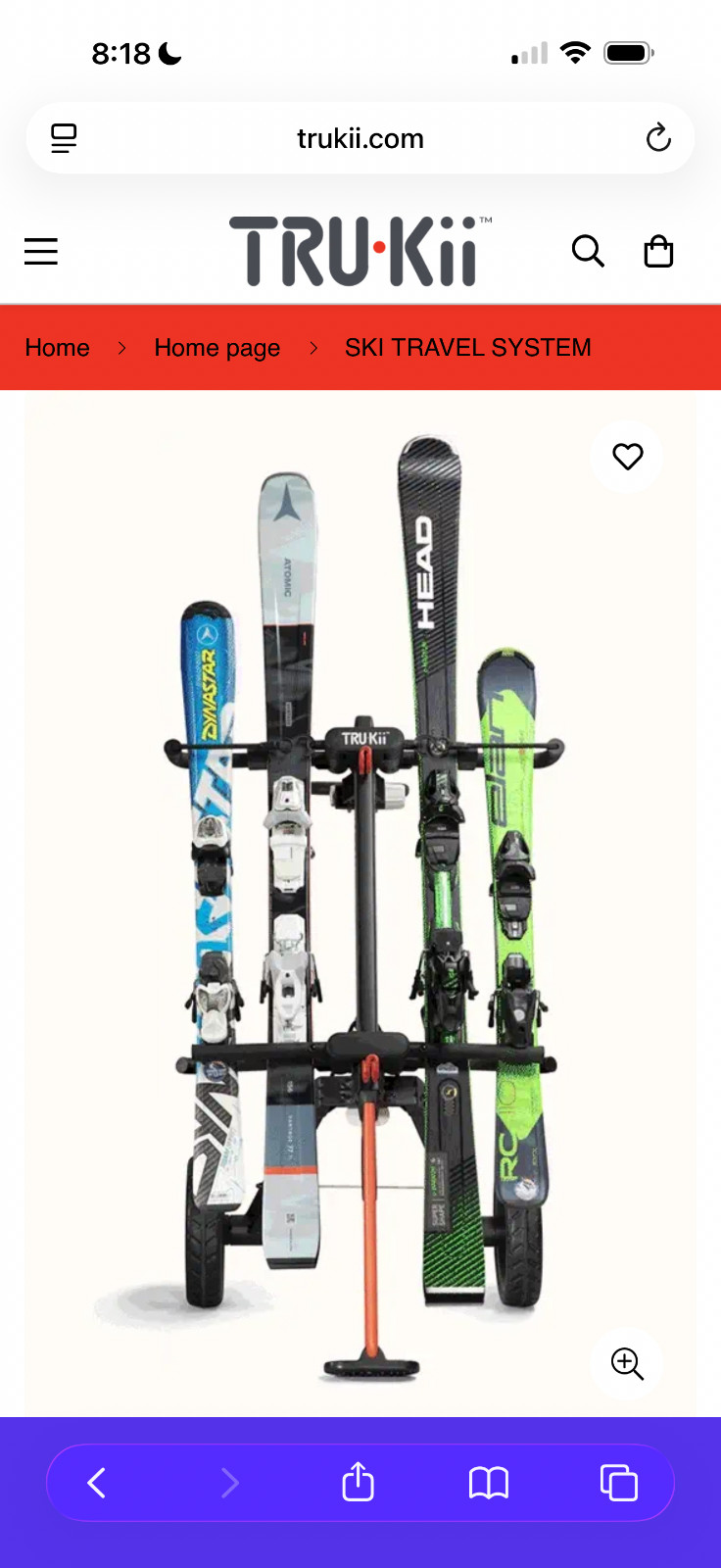Show all open browser tabs
Screen dimensions: 721x1568
(619, 1483)
